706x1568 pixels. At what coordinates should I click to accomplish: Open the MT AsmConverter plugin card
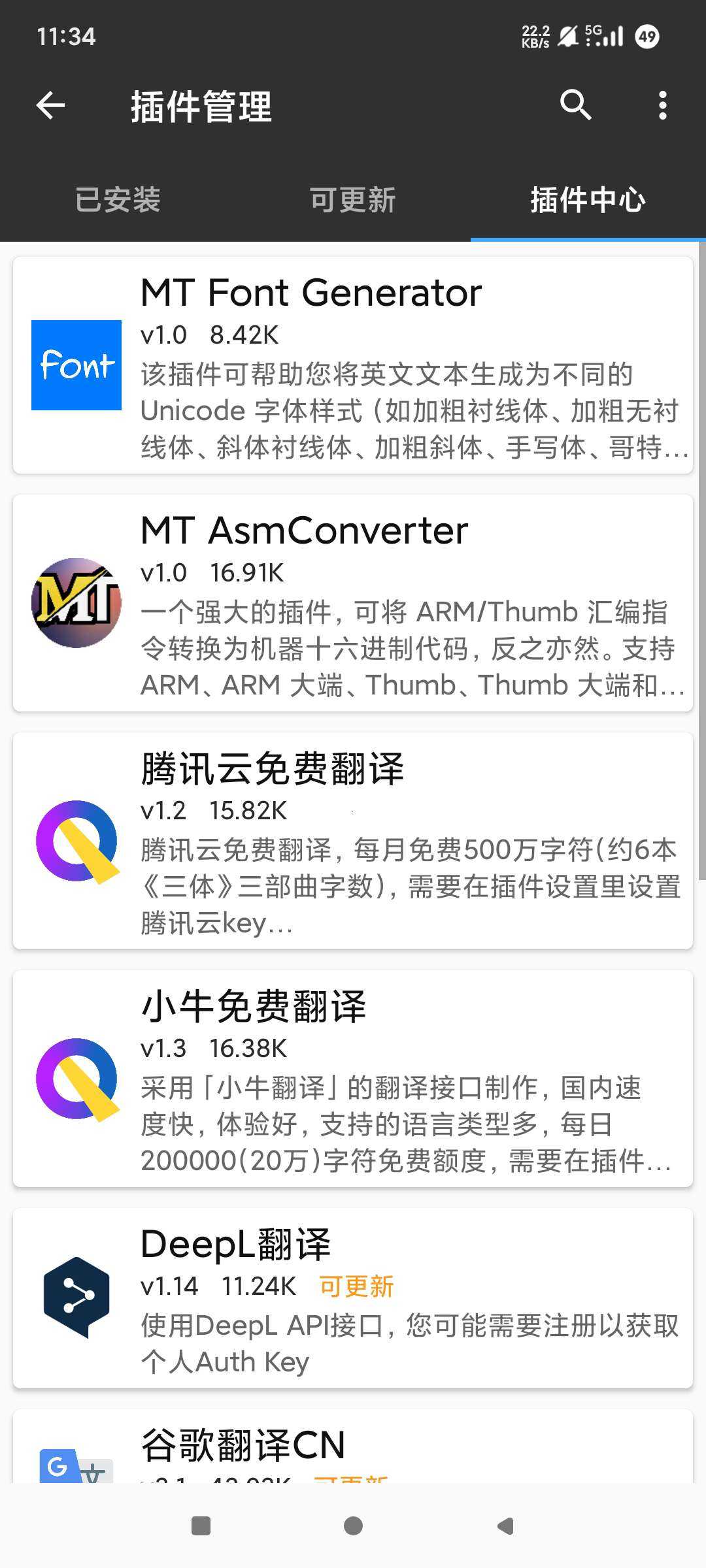pyautogui.click(x=353, y=603)
